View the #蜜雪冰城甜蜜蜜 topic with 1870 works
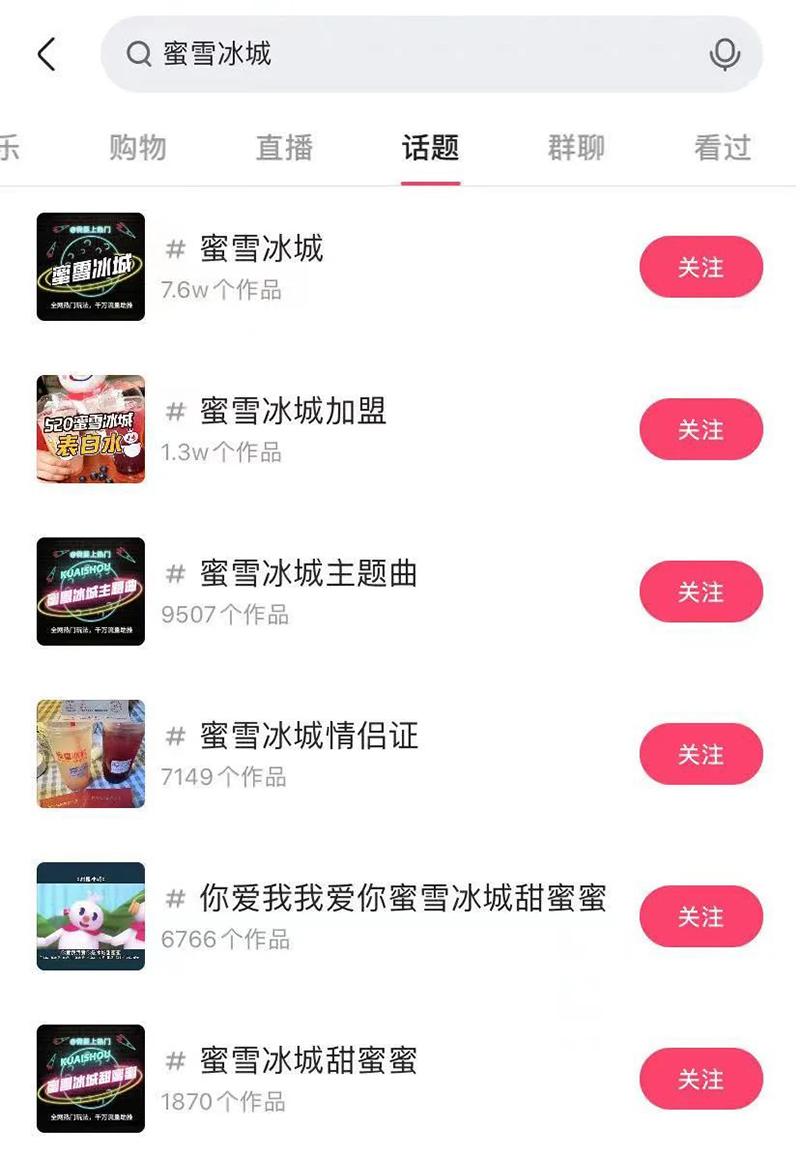This screenshot has height=1157, width=800. (x=308, y=1061)
